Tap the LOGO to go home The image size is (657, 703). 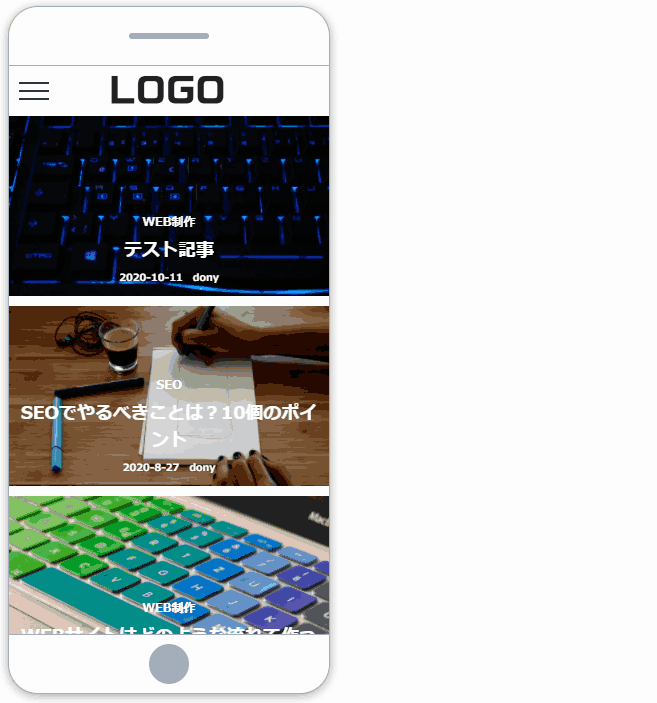tap(167, 90)
